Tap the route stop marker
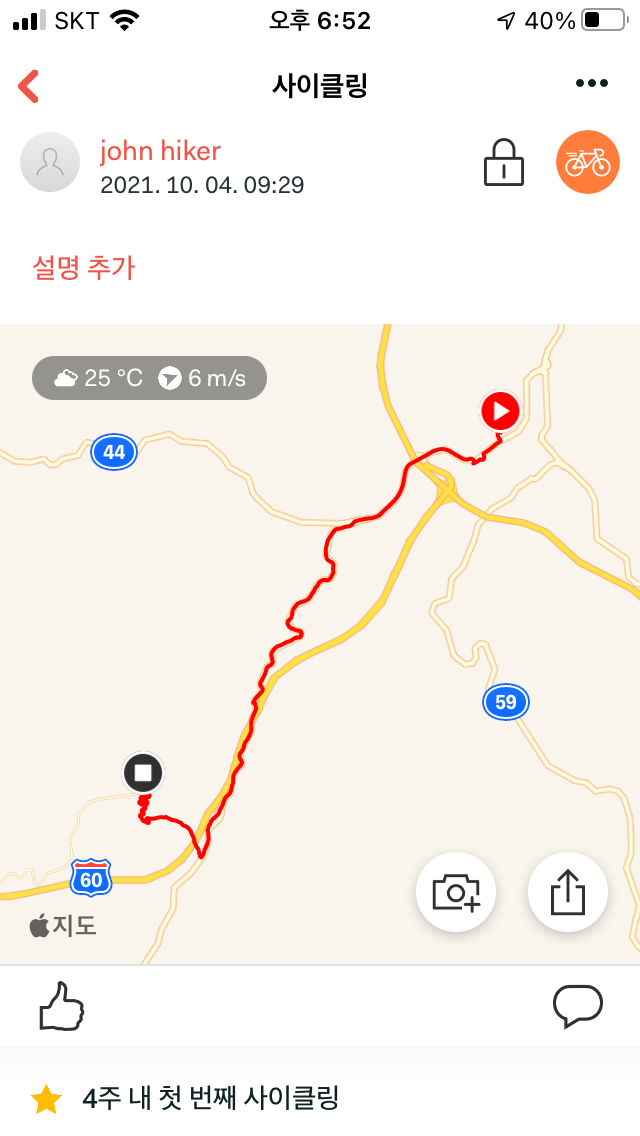The height and width of the screenshot is (1136, 640). click(144, 772)
